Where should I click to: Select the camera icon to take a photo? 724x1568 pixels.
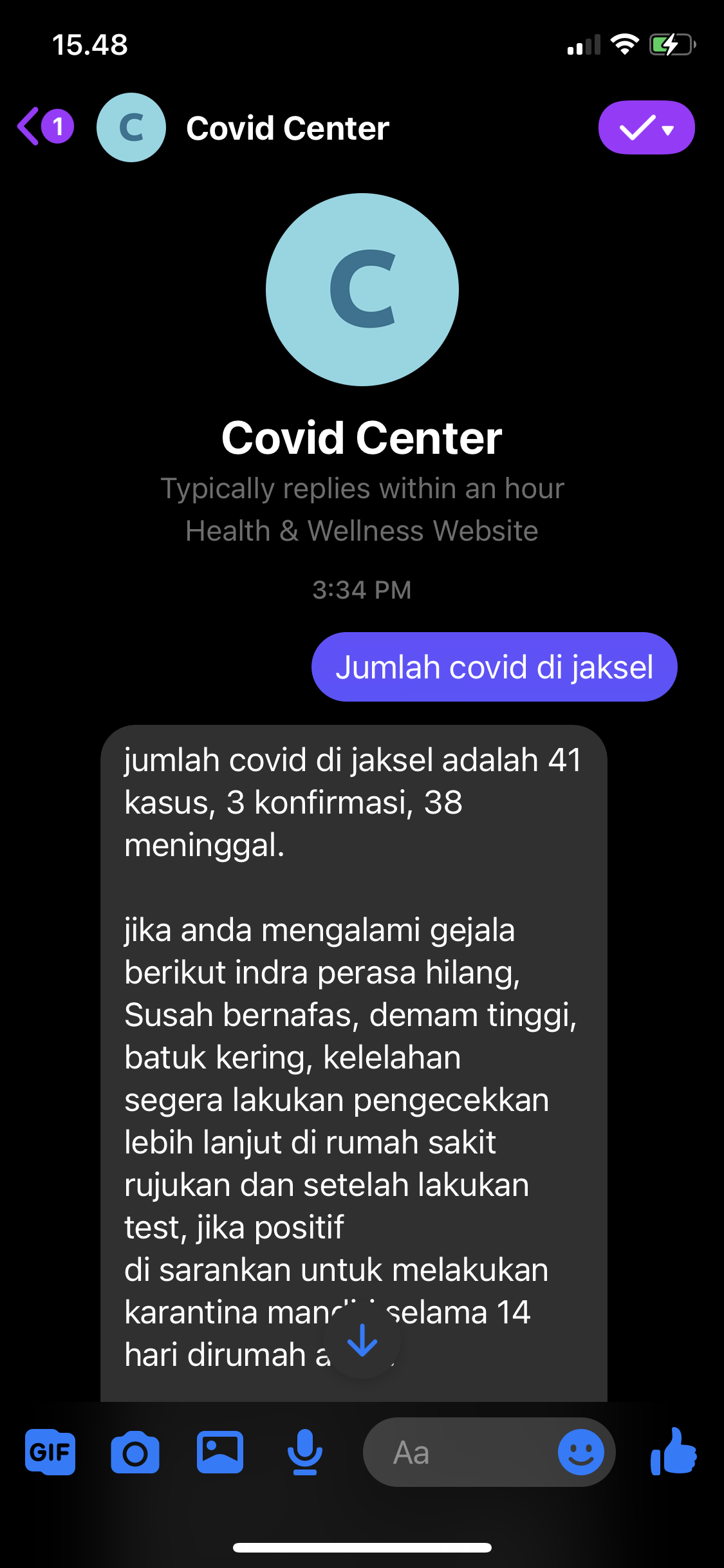136,1452
